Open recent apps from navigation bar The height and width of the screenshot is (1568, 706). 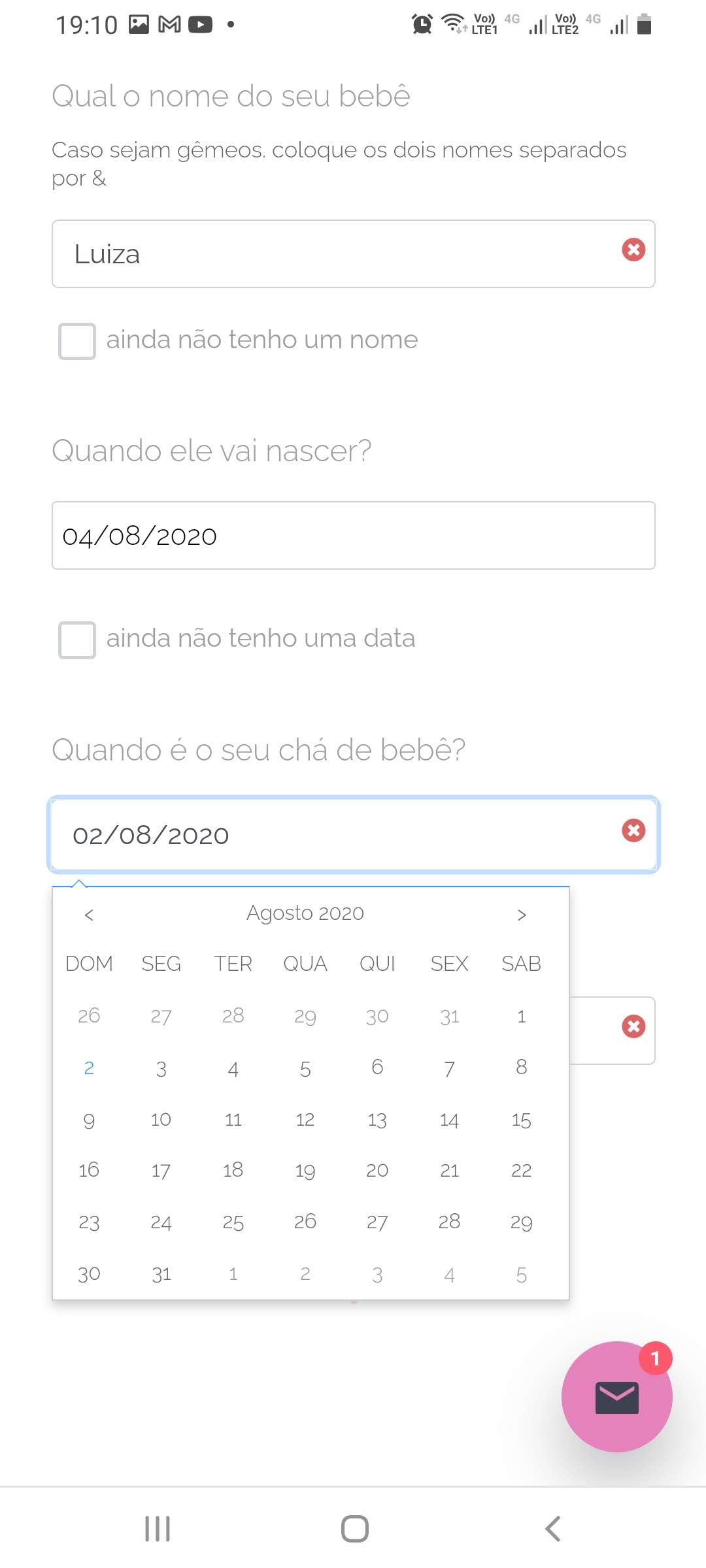click(158, 1529)
